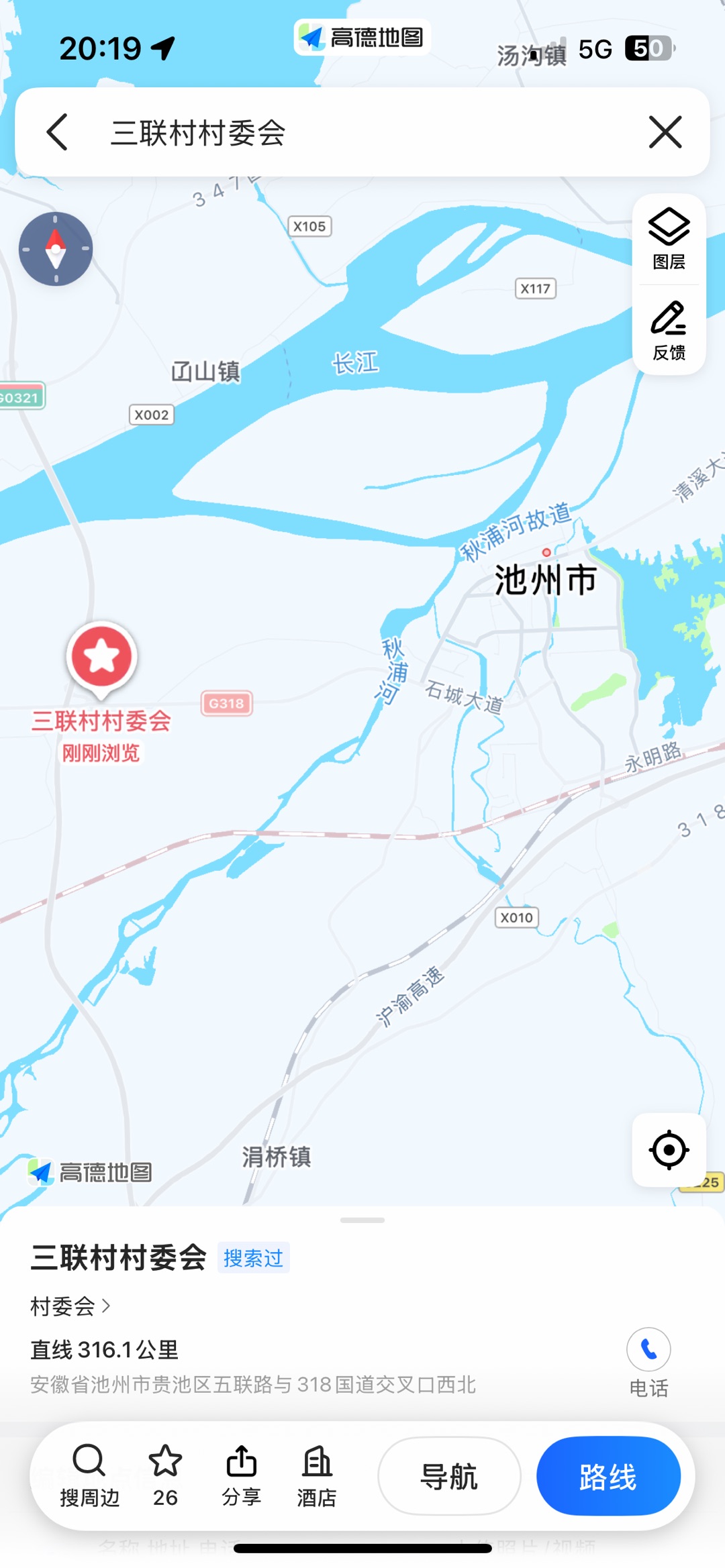View route options with 路线 button
Screen dimensions: 725x1568
(x=608, y=1476)
